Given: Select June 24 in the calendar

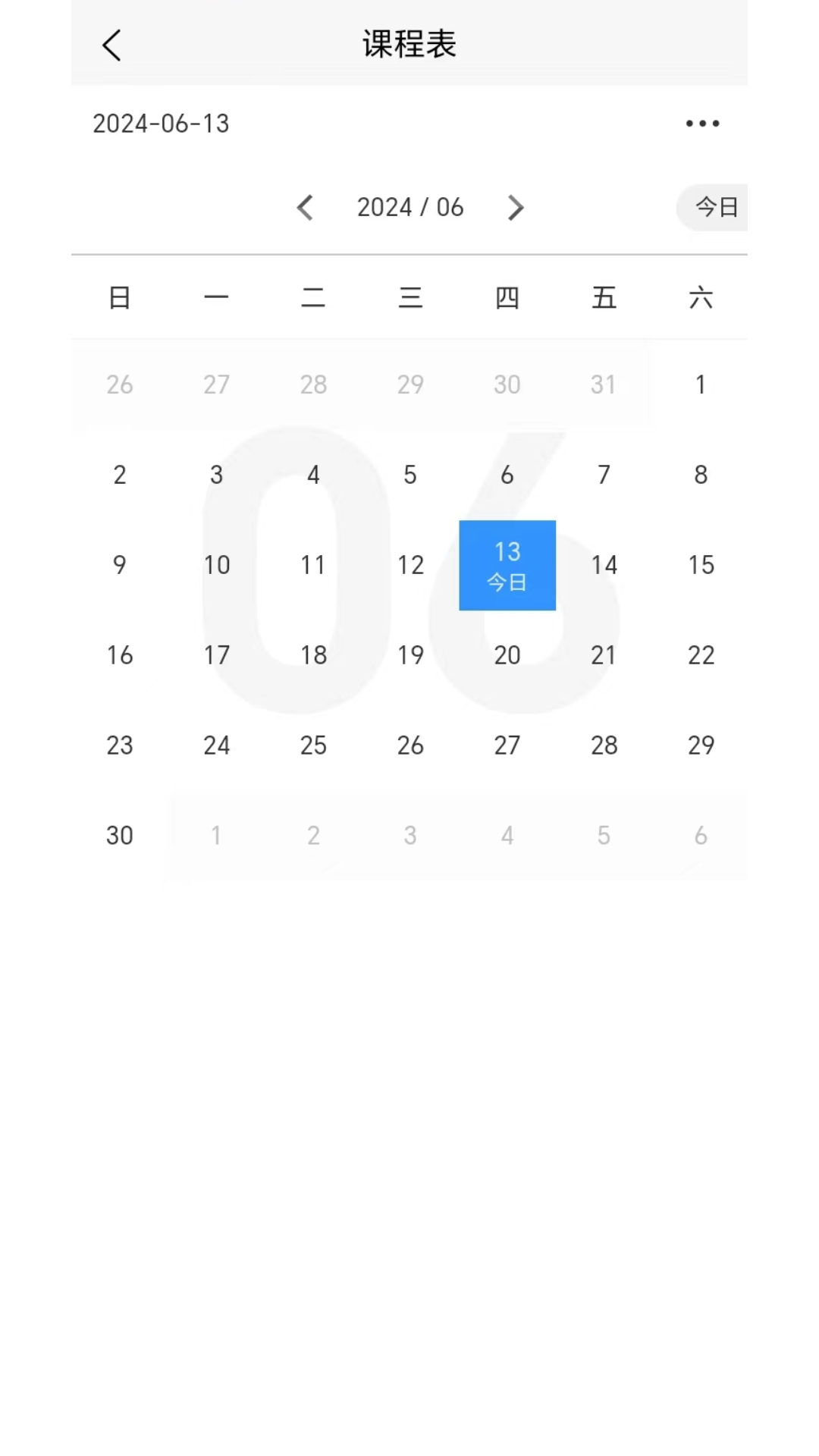Looking at the screenshot, I should tap(217, 745).
